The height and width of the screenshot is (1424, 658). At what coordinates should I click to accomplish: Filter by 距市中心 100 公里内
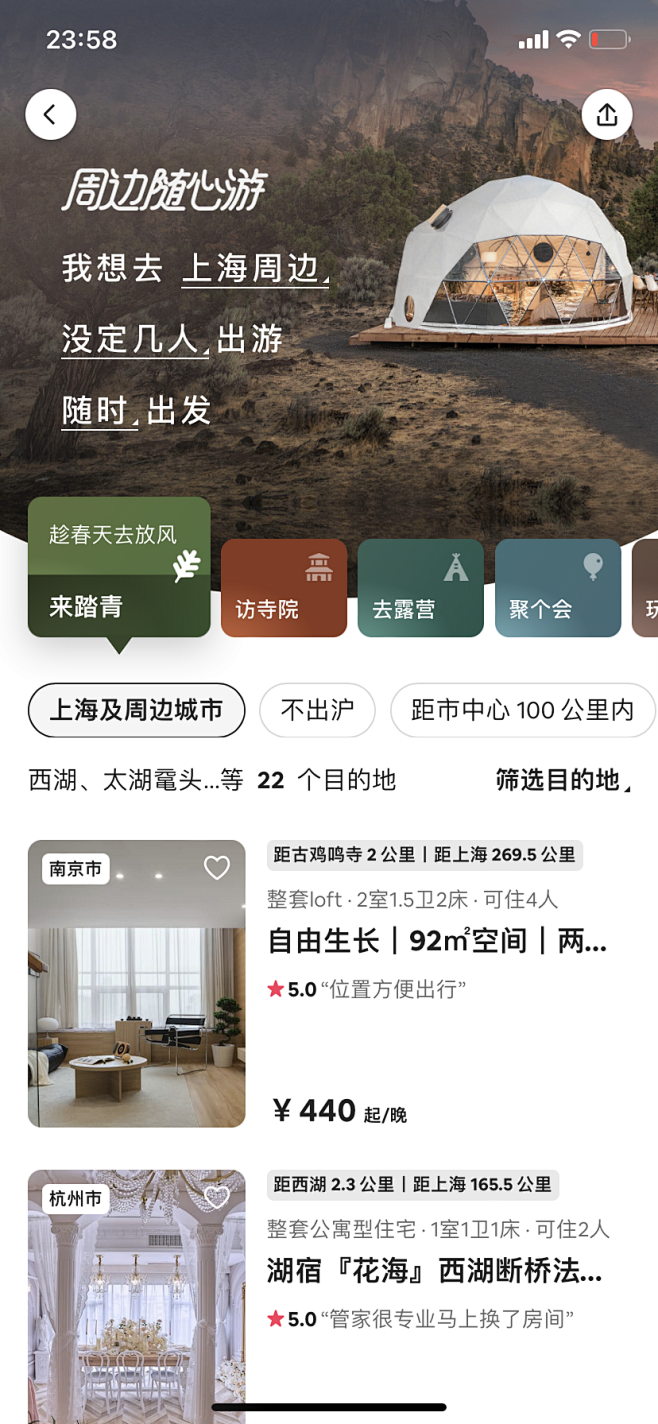[x=522, y=710]
